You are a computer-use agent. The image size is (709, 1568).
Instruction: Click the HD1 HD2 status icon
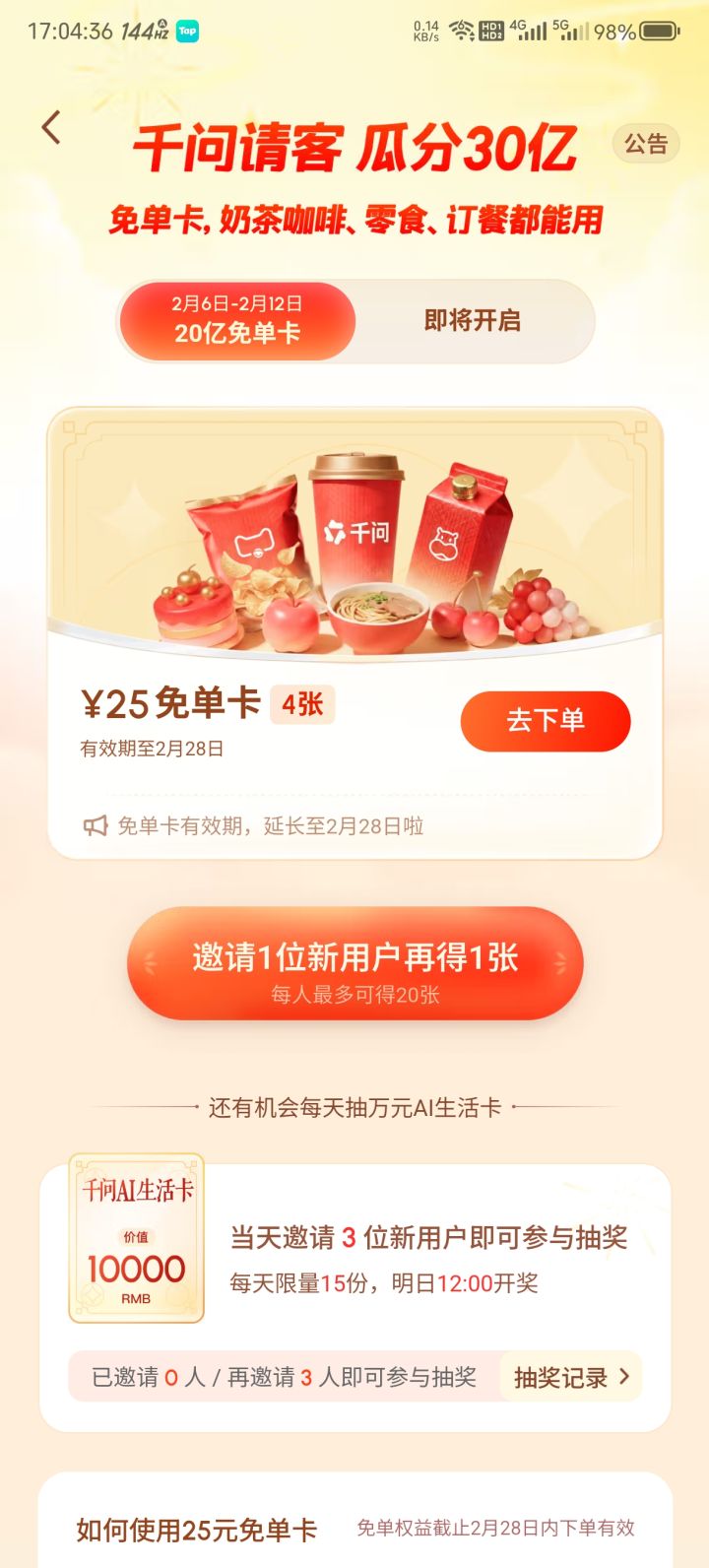(490, 31)
